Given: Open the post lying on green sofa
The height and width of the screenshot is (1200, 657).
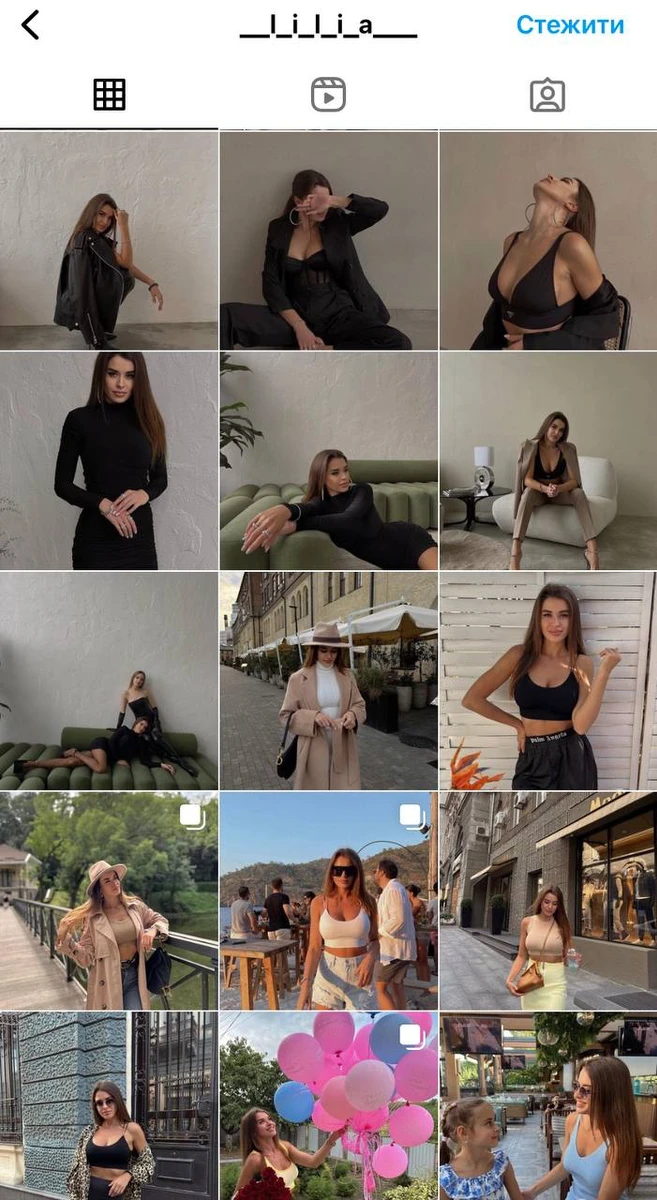Looking at the screenshot, I should [x=328, y=460].
